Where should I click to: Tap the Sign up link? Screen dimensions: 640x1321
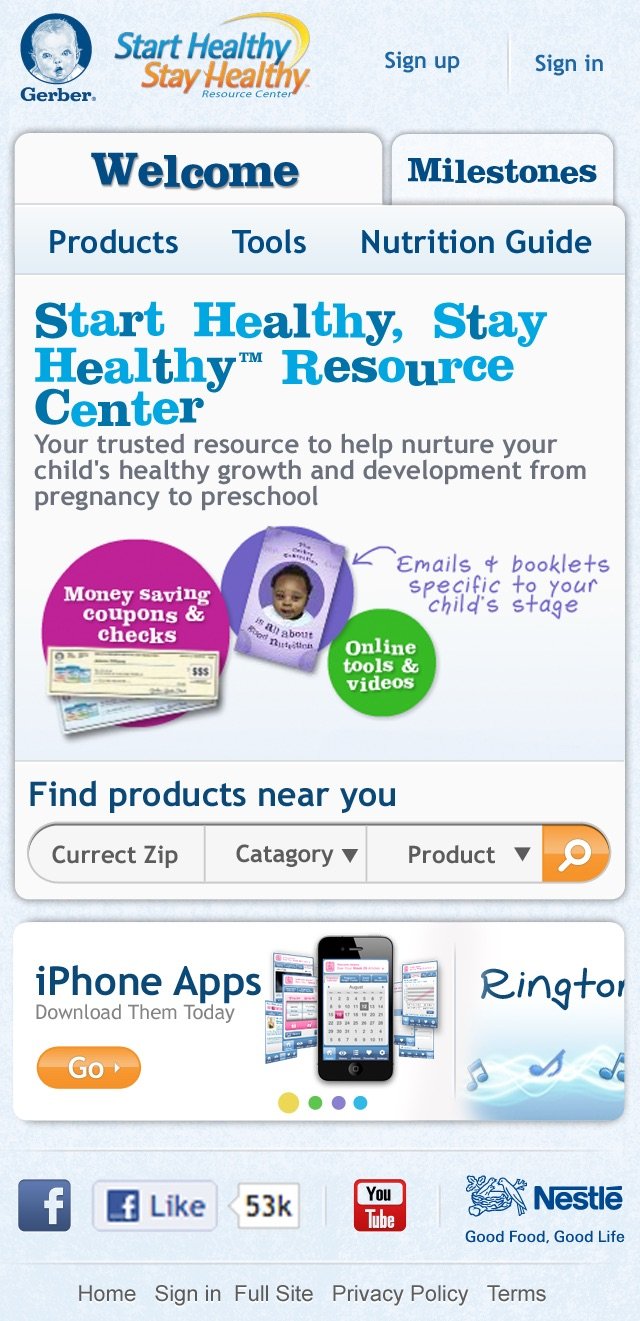pyautogui.click(x=422, y=61)
